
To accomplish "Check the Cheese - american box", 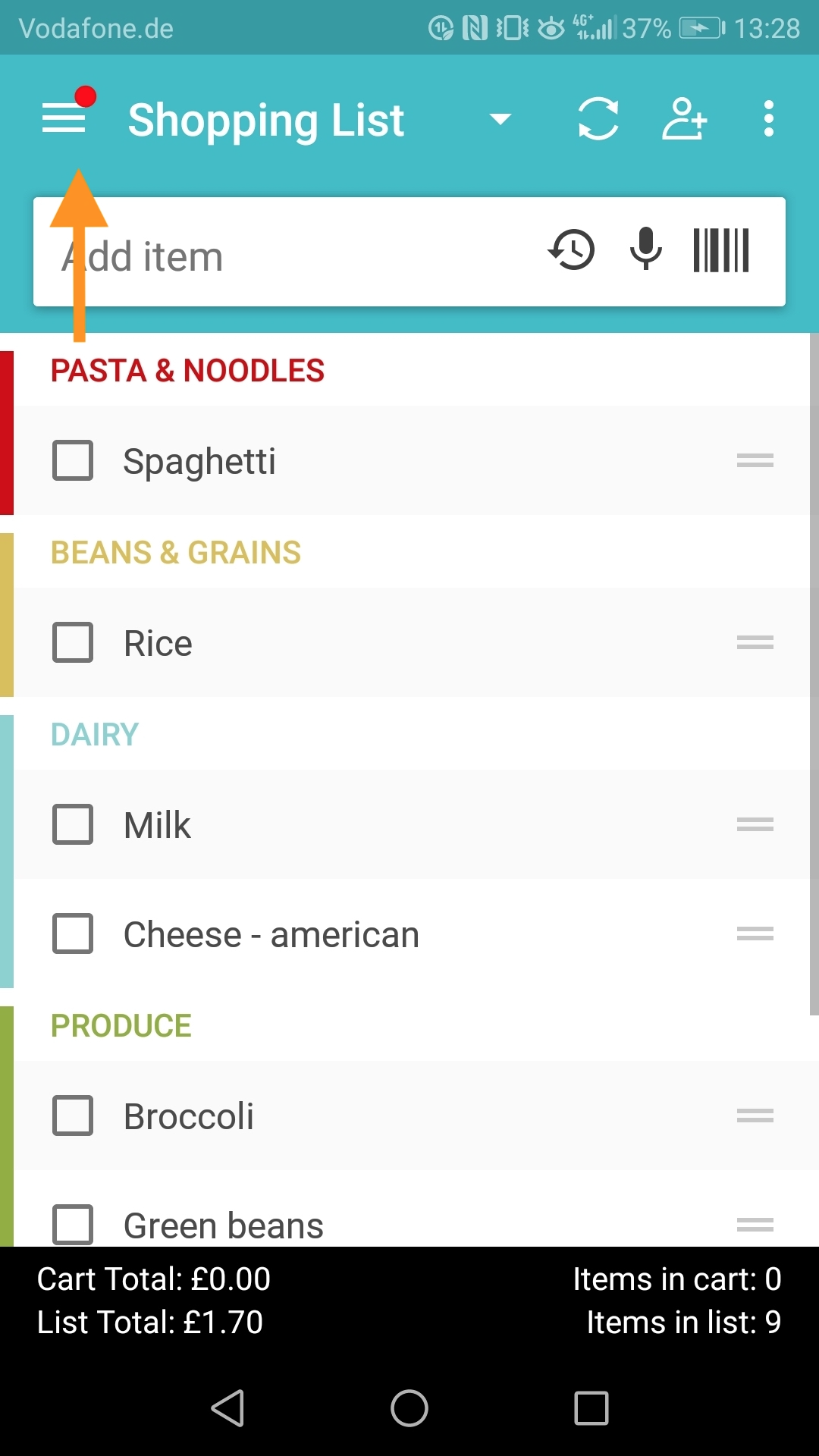I will pyautogui.click(x=73, y=934).
